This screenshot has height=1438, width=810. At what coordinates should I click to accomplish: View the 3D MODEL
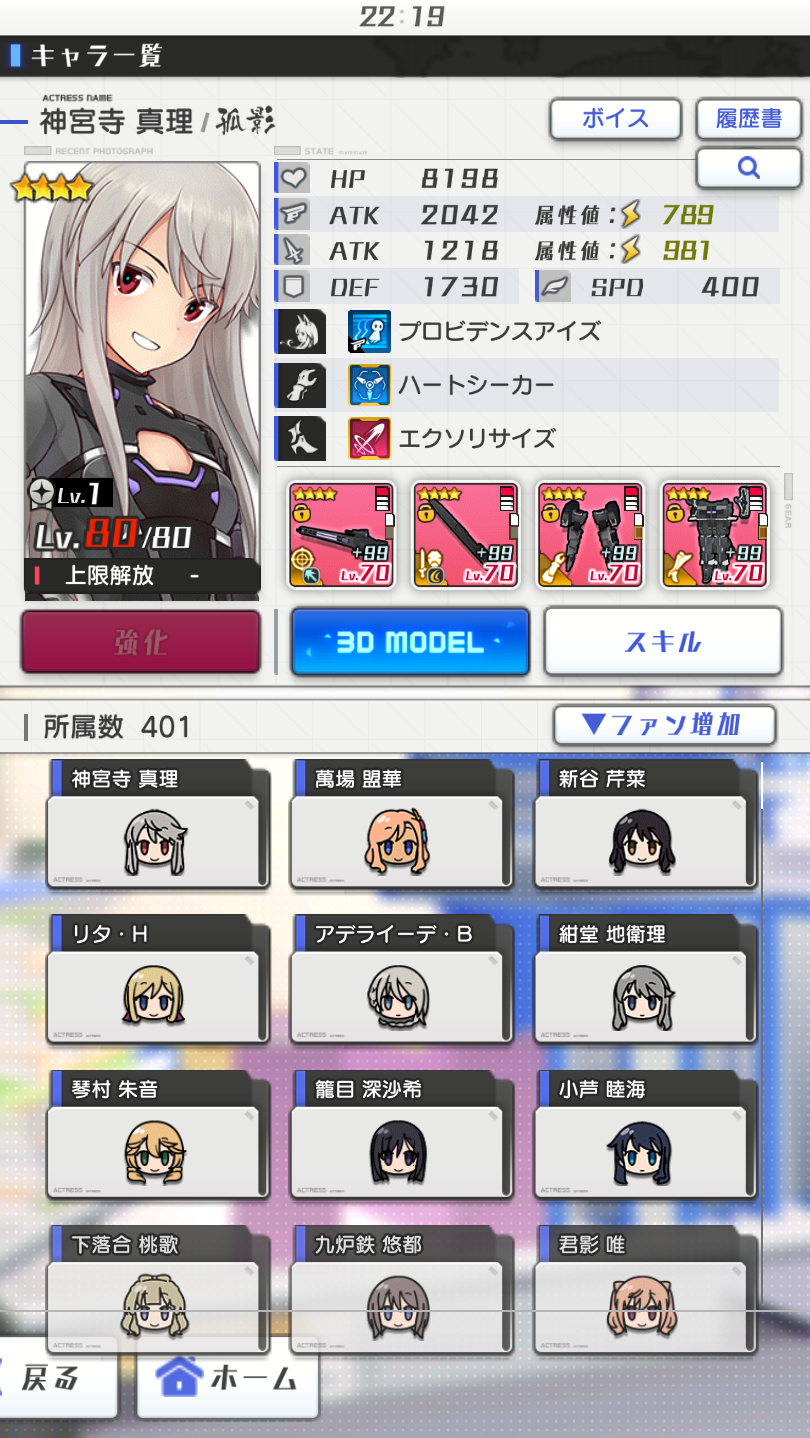point(410,642)
